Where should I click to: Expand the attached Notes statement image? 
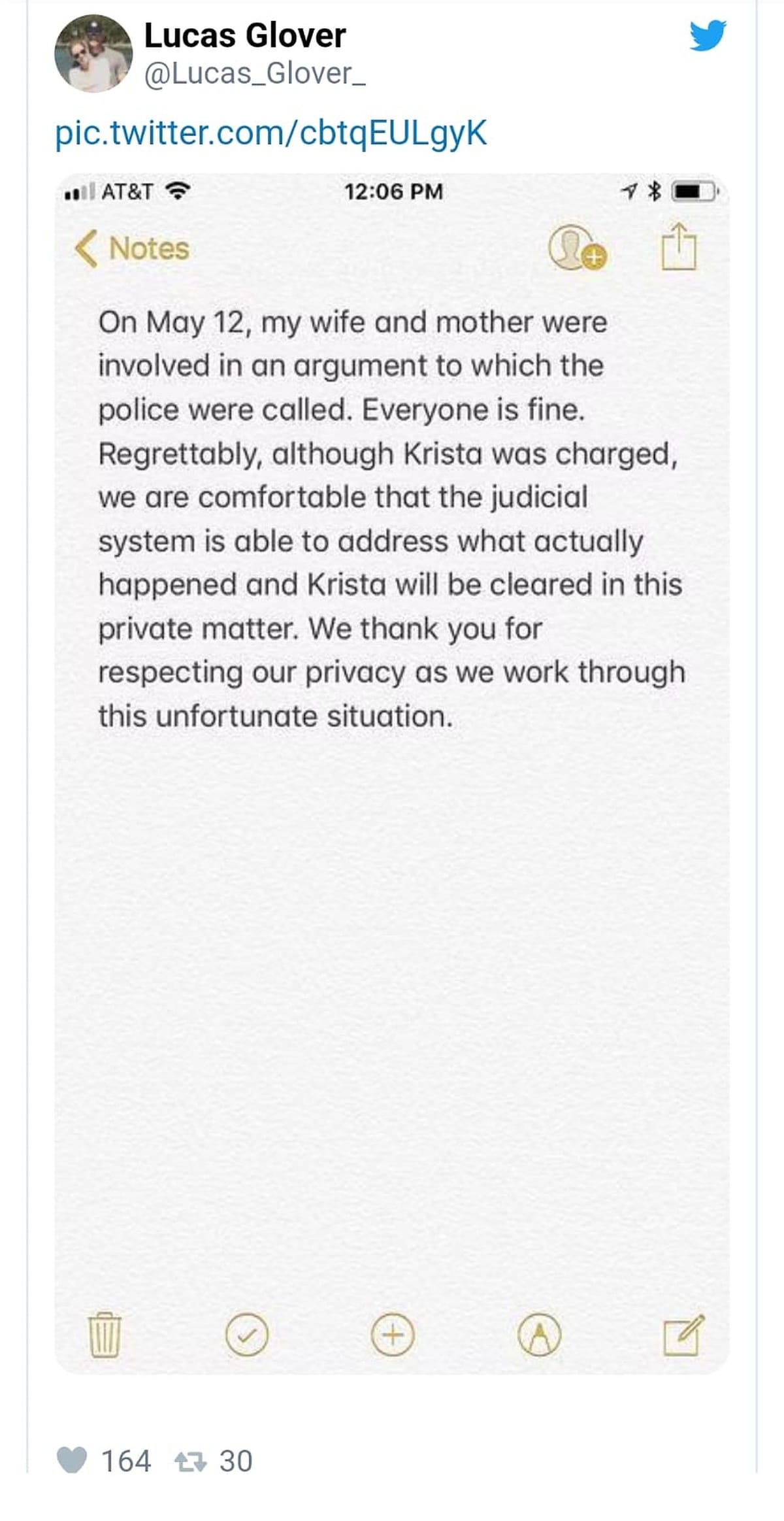pos(392,771)
